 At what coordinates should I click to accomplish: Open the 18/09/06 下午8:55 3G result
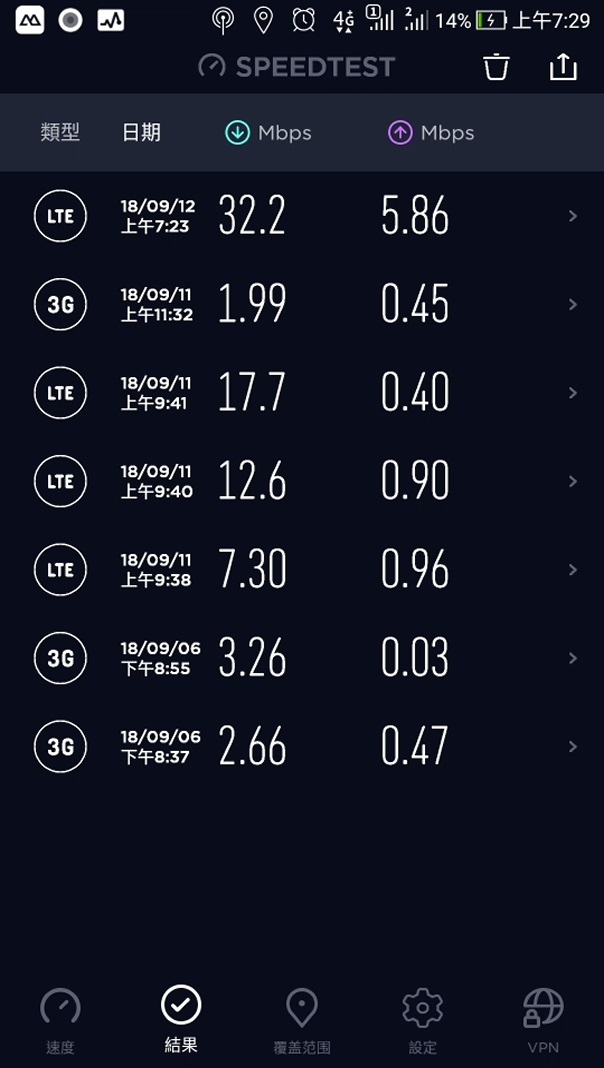click(302, 658)
